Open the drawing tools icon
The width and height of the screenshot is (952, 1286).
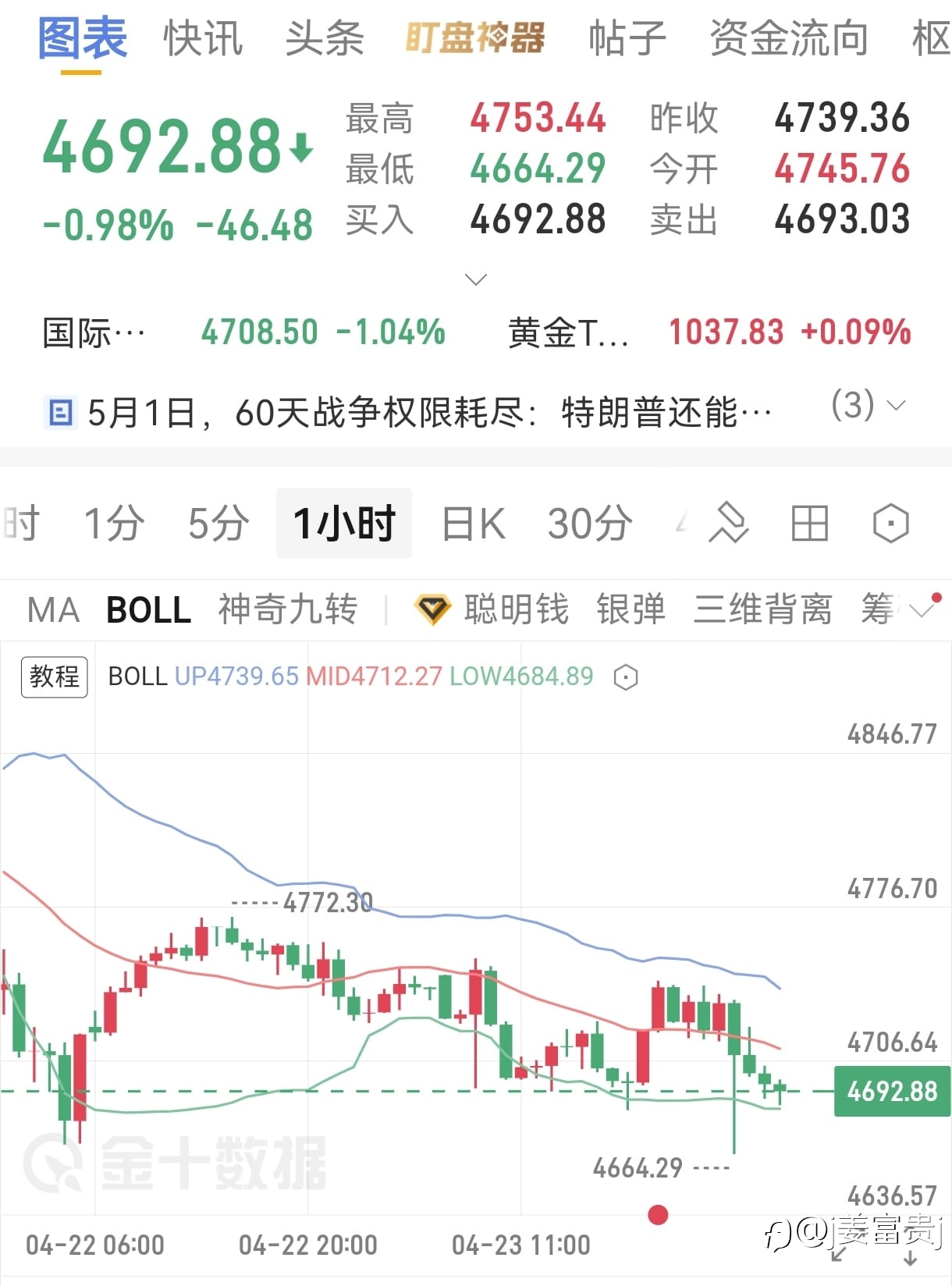[x=729, y=523]
